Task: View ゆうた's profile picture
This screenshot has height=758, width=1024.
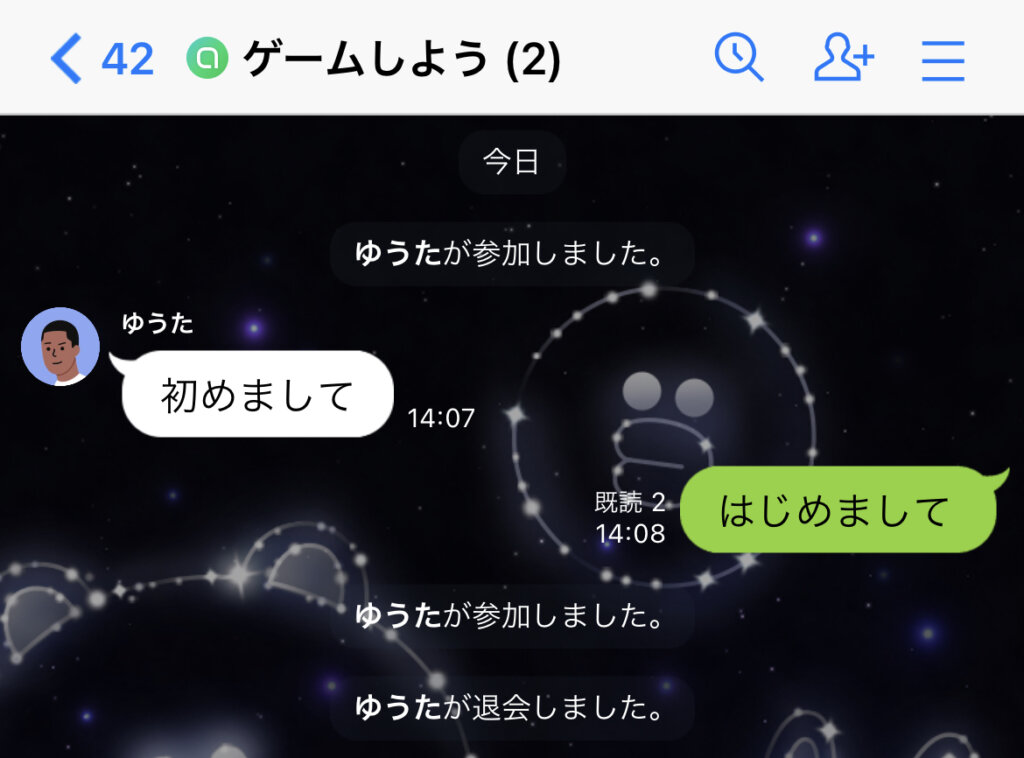Action: [60, 346]
